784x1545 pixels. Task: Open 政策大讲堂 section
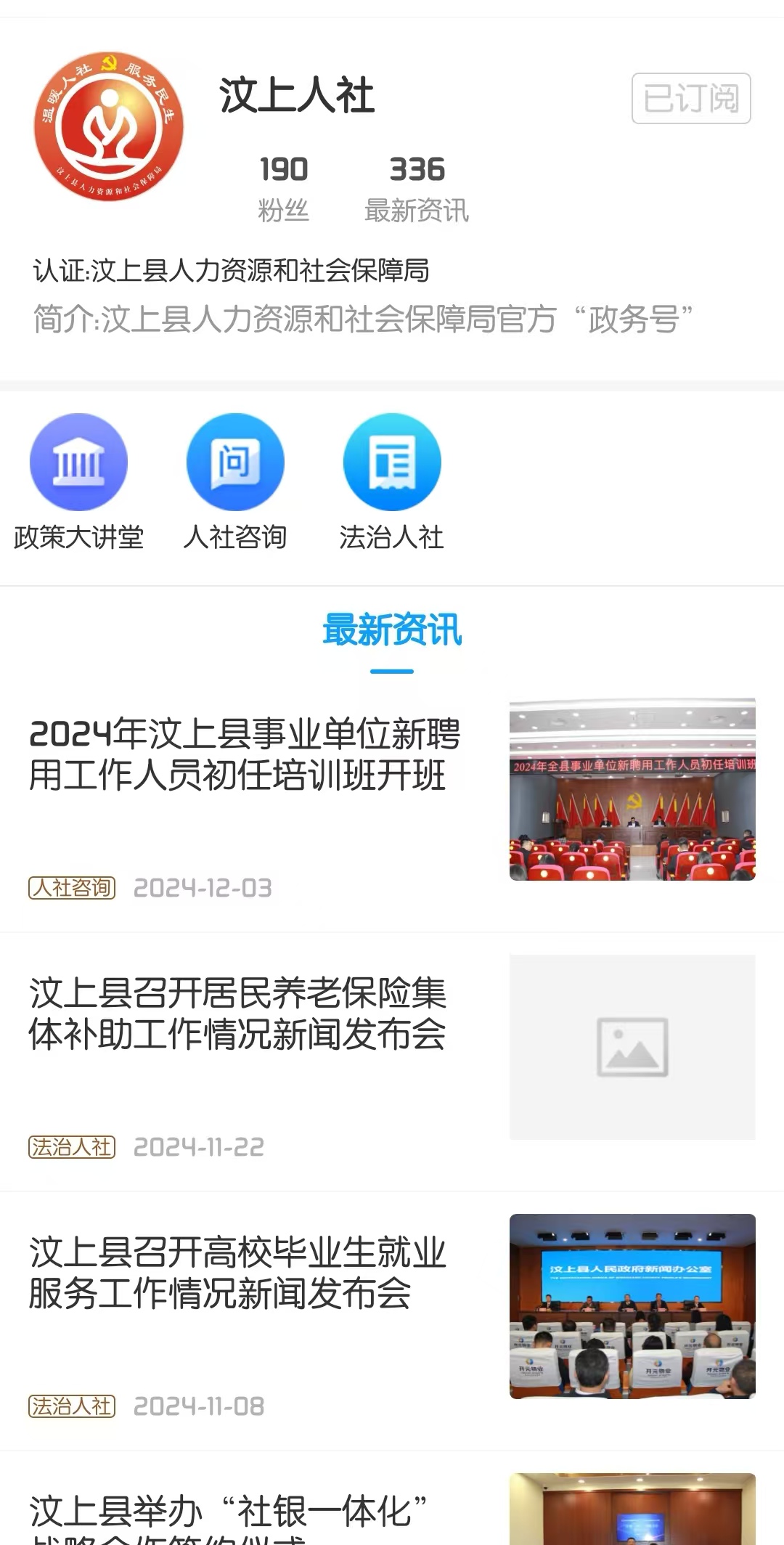78,481
